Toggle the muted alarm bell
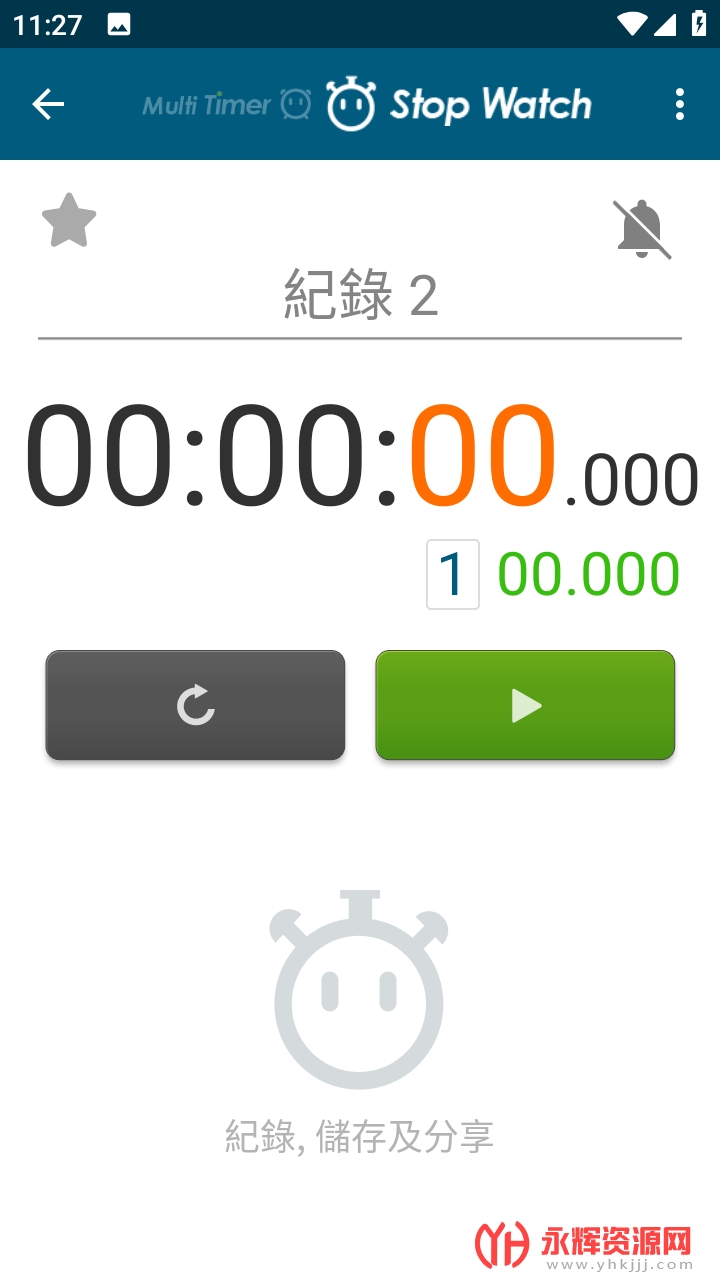Viewport: 720px width, 1280px height. click(641, 229)
